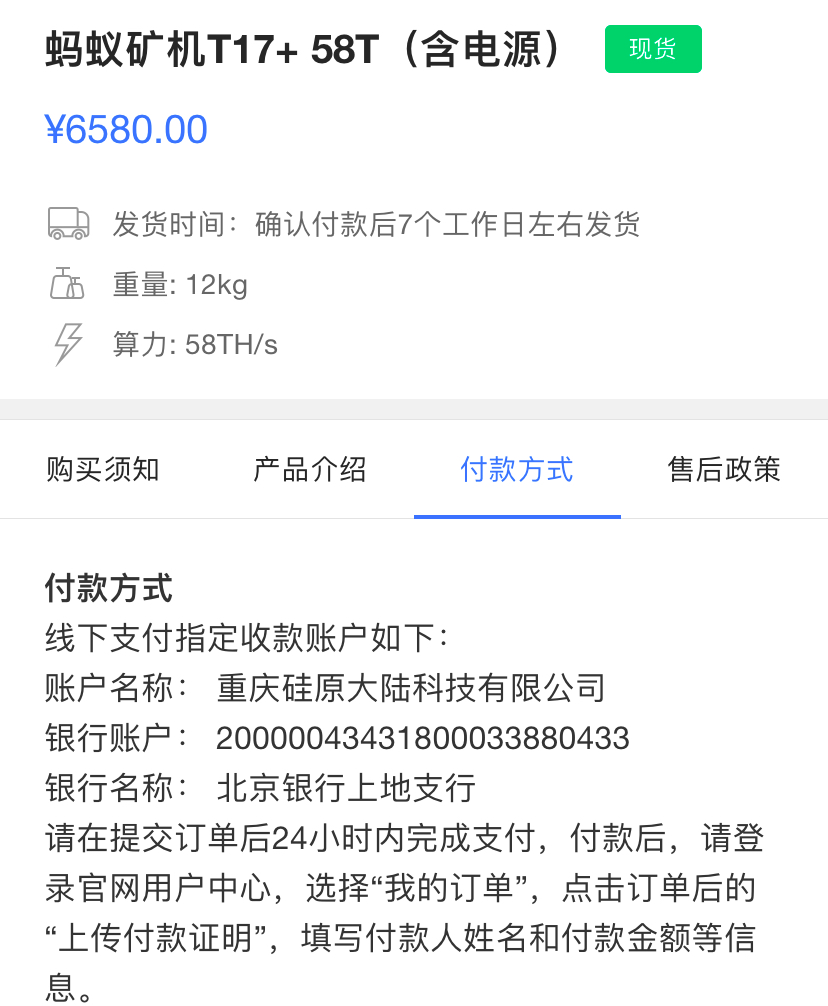Viewport: 828px width, 1006px height.
Task: Click the hashrate value 58TH/s icon row
Action: click(x=195, y=344)
